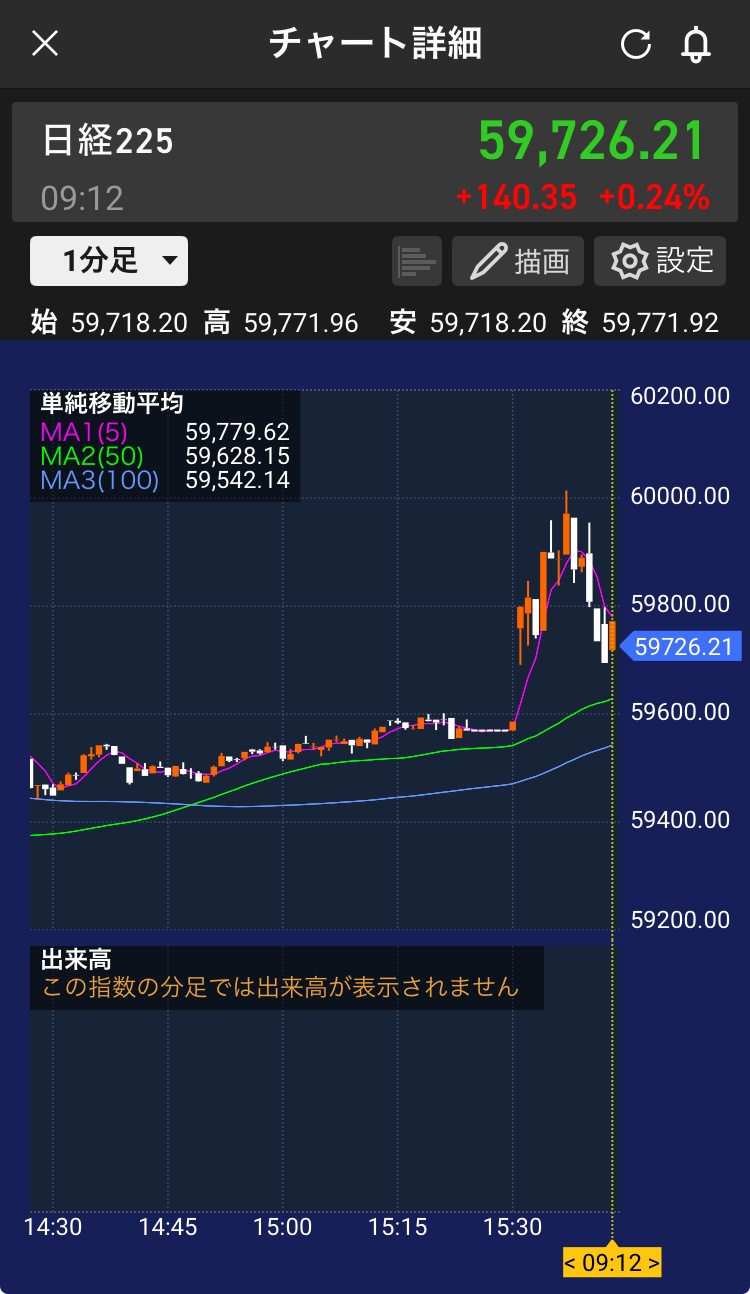Tap the 09:12 time cursor marker

click(x=612, y=1262)
